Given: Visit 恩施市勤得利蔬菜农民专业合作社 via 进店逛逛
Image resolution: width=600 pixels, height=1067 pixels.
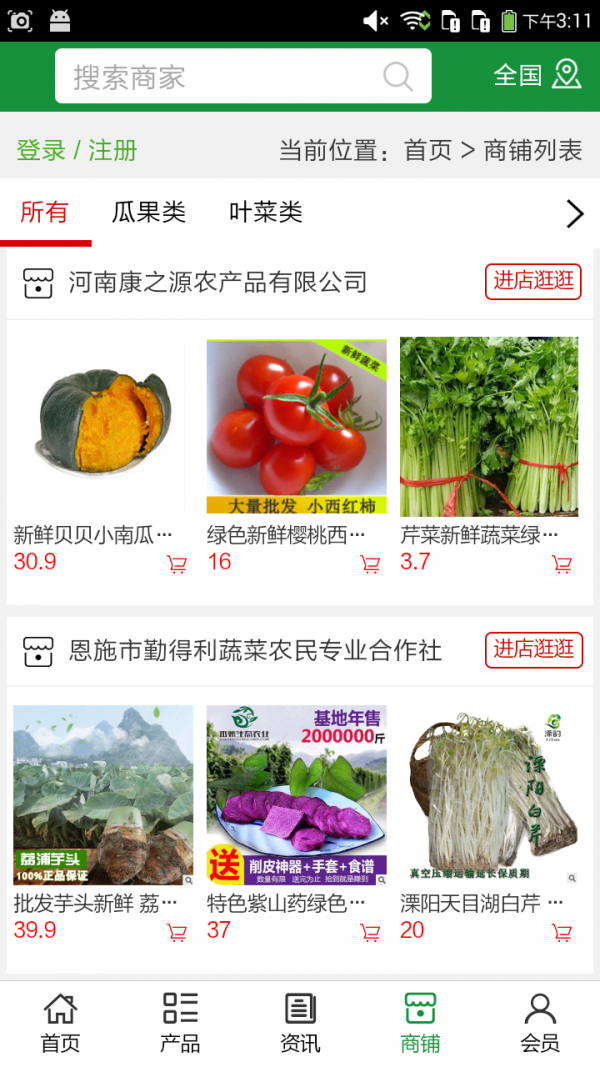Looking at the screenshot, I should (x=534, y=649).
